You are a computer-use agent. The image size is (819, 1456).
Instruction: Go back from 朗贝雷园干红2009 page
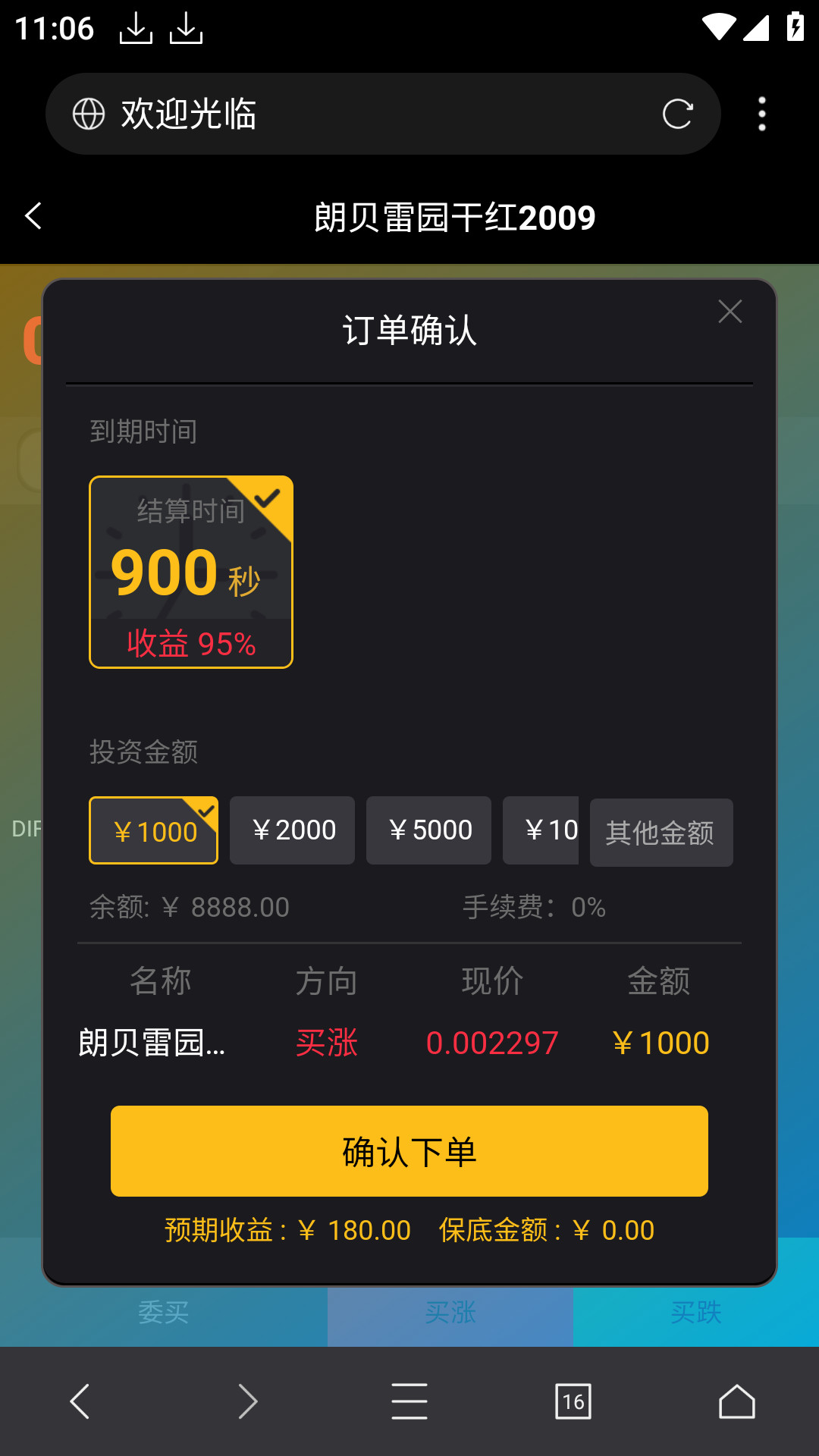33,216
